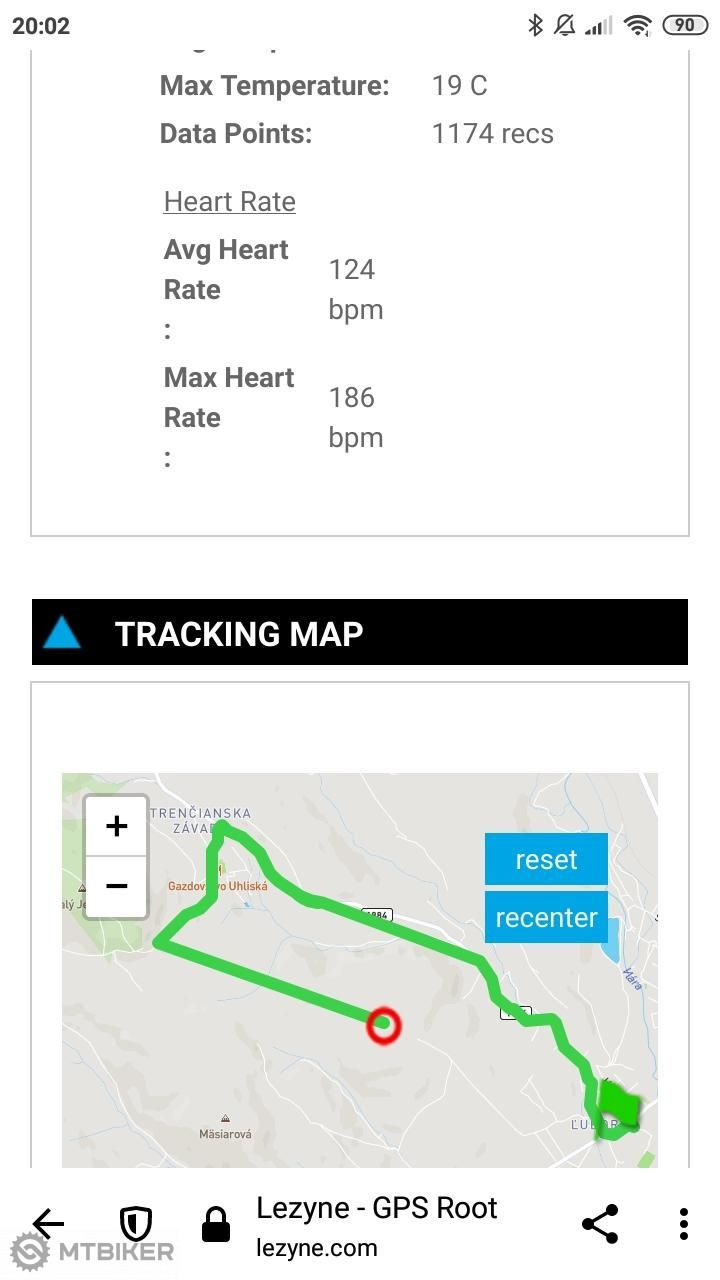Collapse the Tracking Map section
Image resolution: width=720 pixels, height=1280 pixels.
pyautogui.click(x=61, y=632)
